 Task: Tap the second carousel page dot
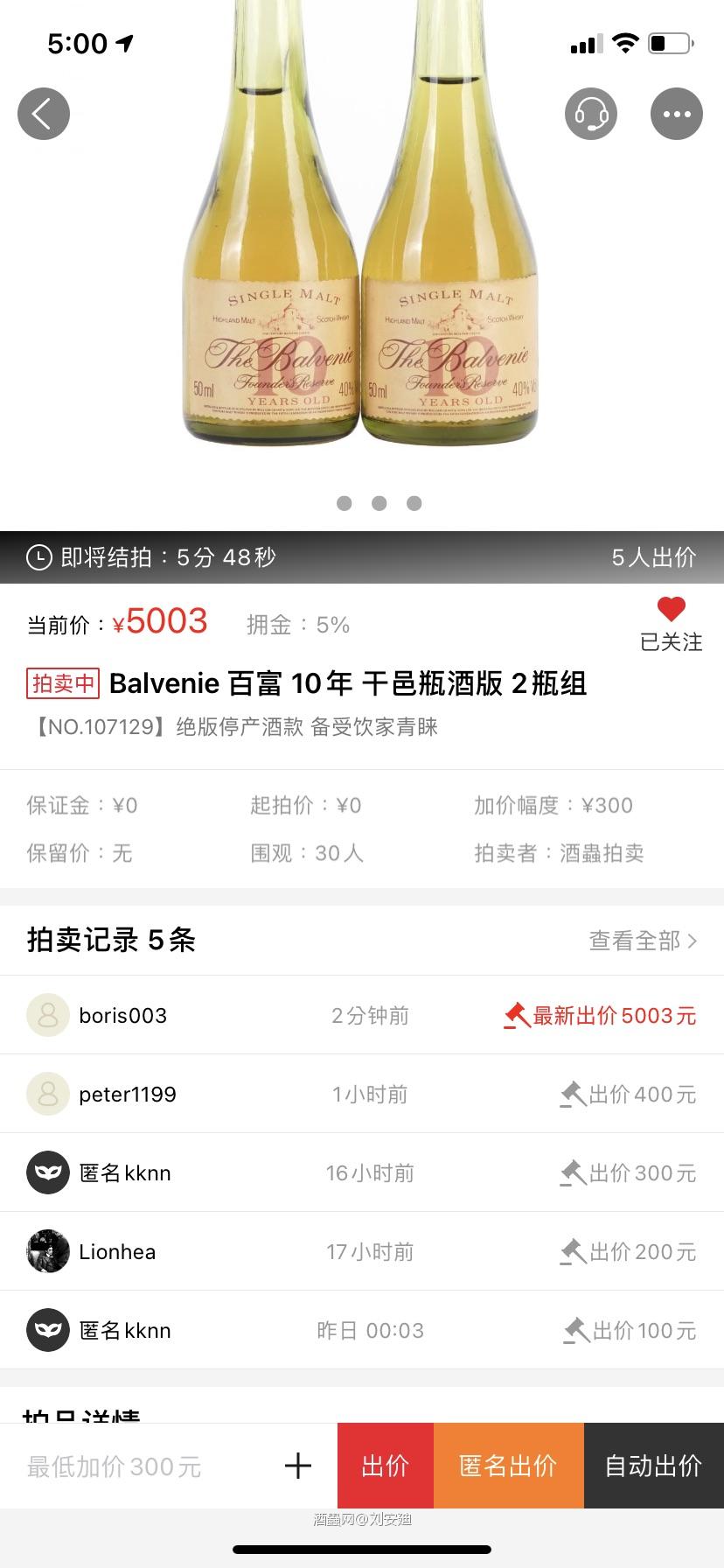click(379, 503)
